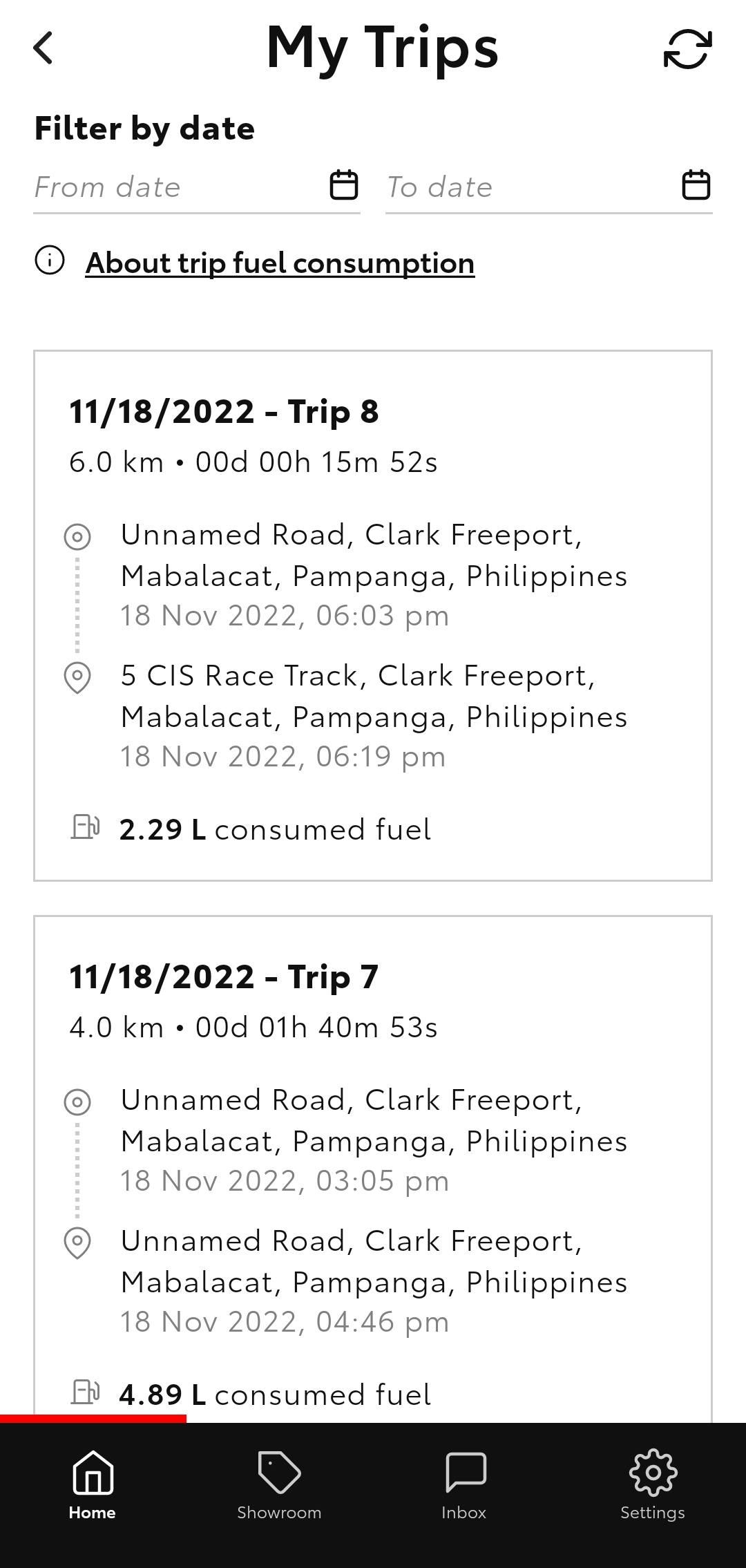Open the To date picker
Image resolution: width=746 pixels, height=1568 pixels.
(549, 187)
